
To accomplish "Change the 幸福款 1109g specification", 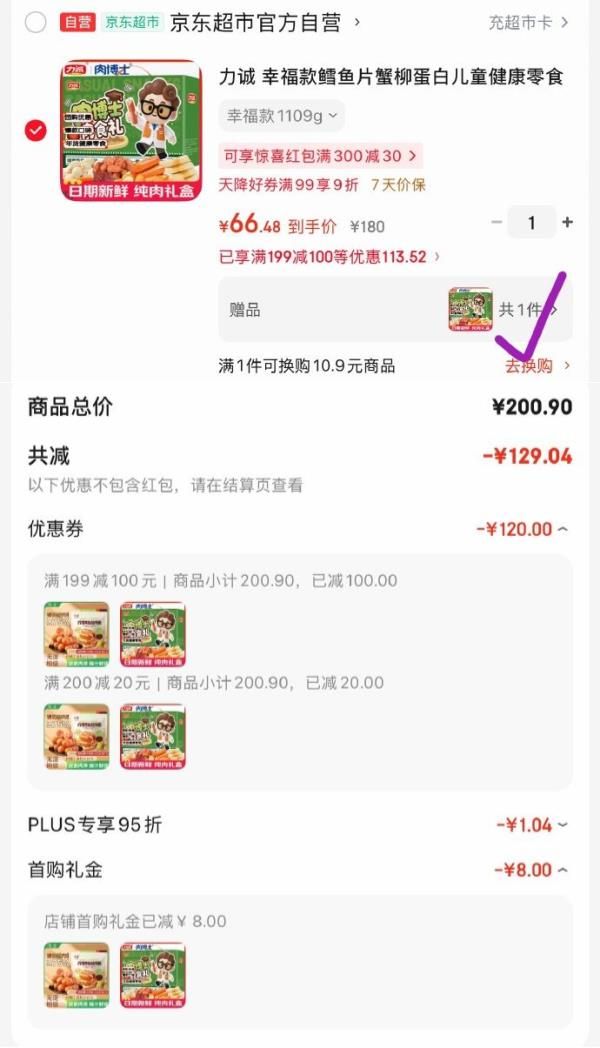I will coord(282,116).
